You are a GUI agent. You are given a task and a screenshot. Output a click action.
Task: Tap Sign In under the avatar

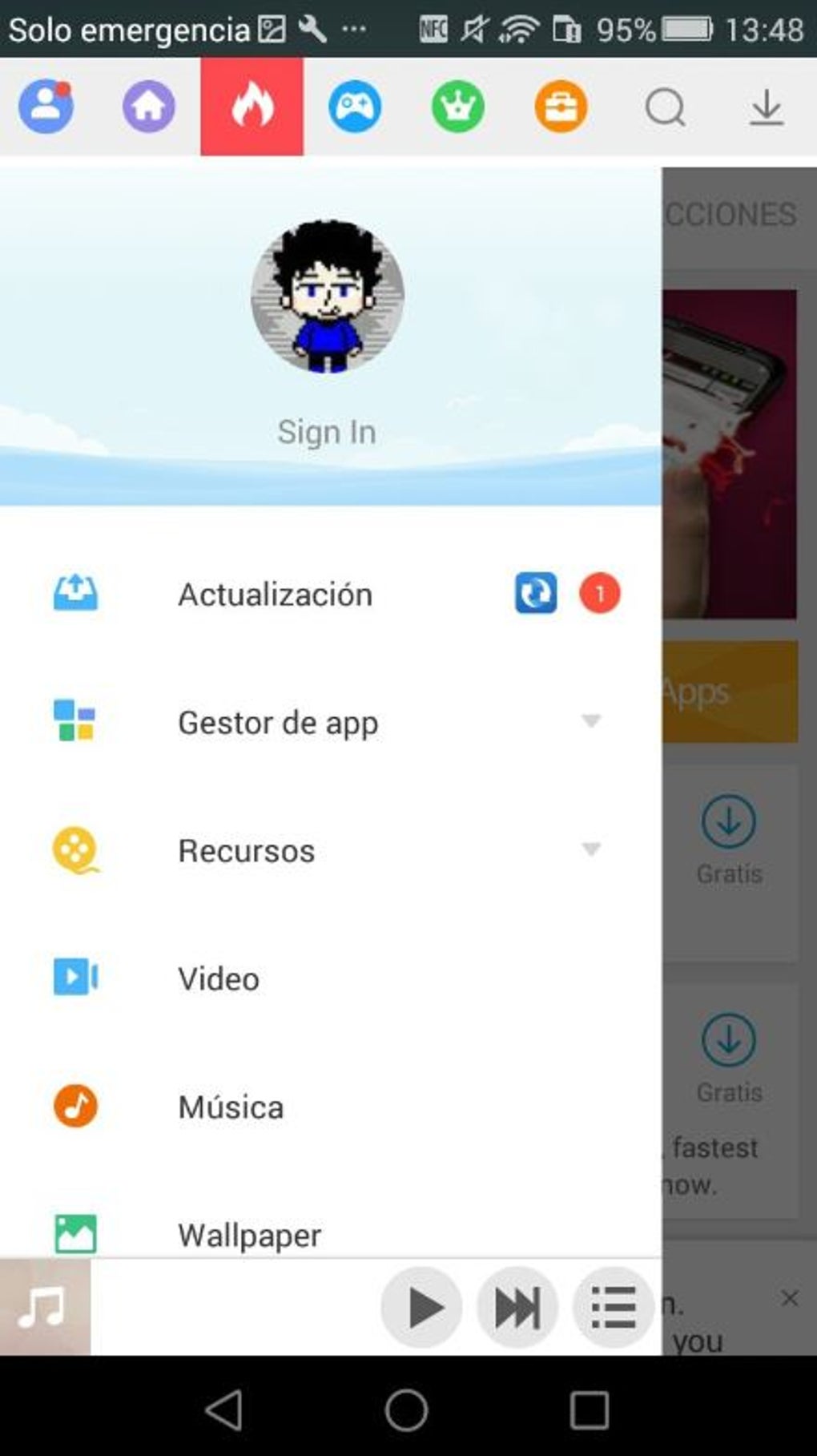(327, 432)
